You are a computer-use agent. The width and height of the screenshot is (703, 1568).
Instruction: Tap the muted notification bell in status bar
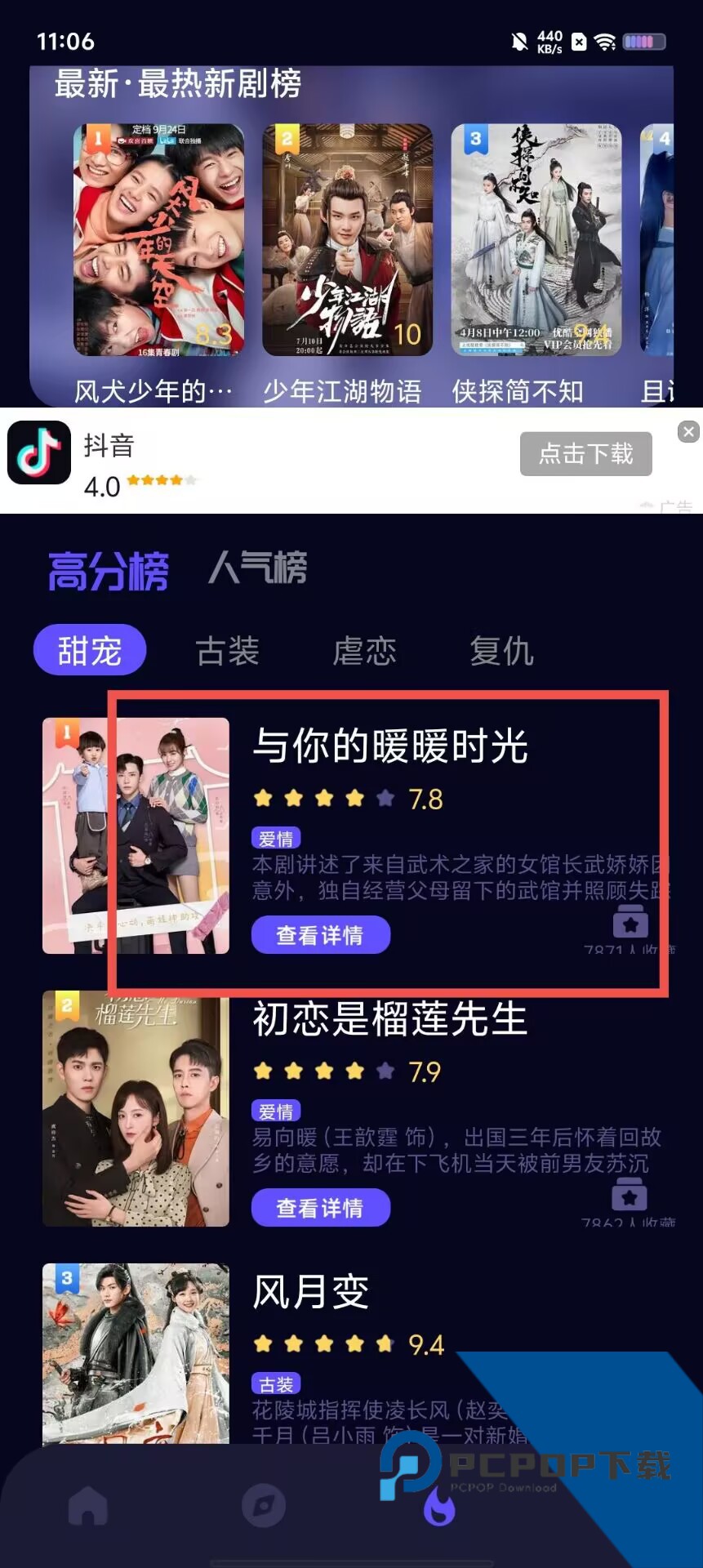click(520, 40)
